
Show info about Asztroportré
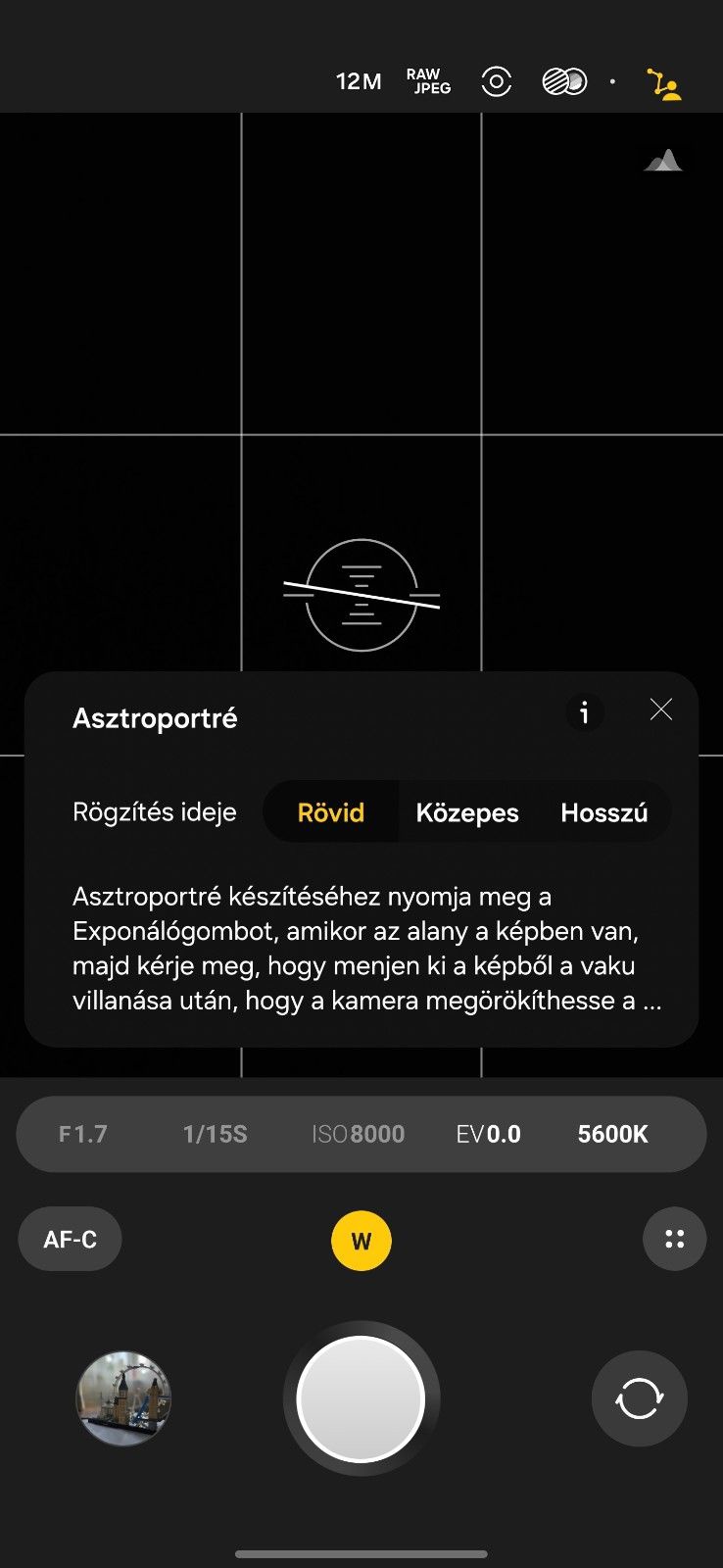(x=585, y=712)
